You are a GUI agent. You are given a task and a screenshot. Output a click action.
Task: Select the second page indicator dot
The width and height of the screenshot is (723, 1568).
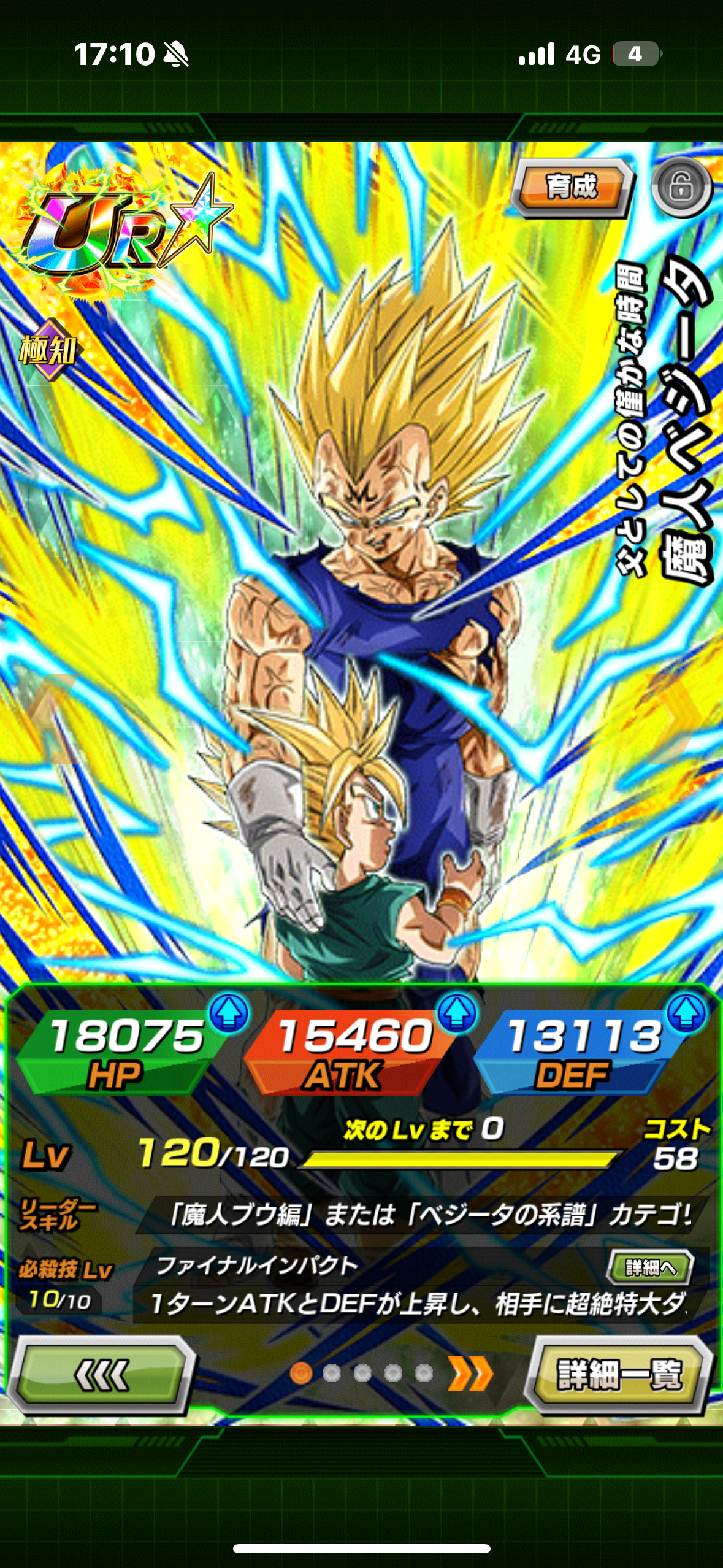pos(332,1374)
